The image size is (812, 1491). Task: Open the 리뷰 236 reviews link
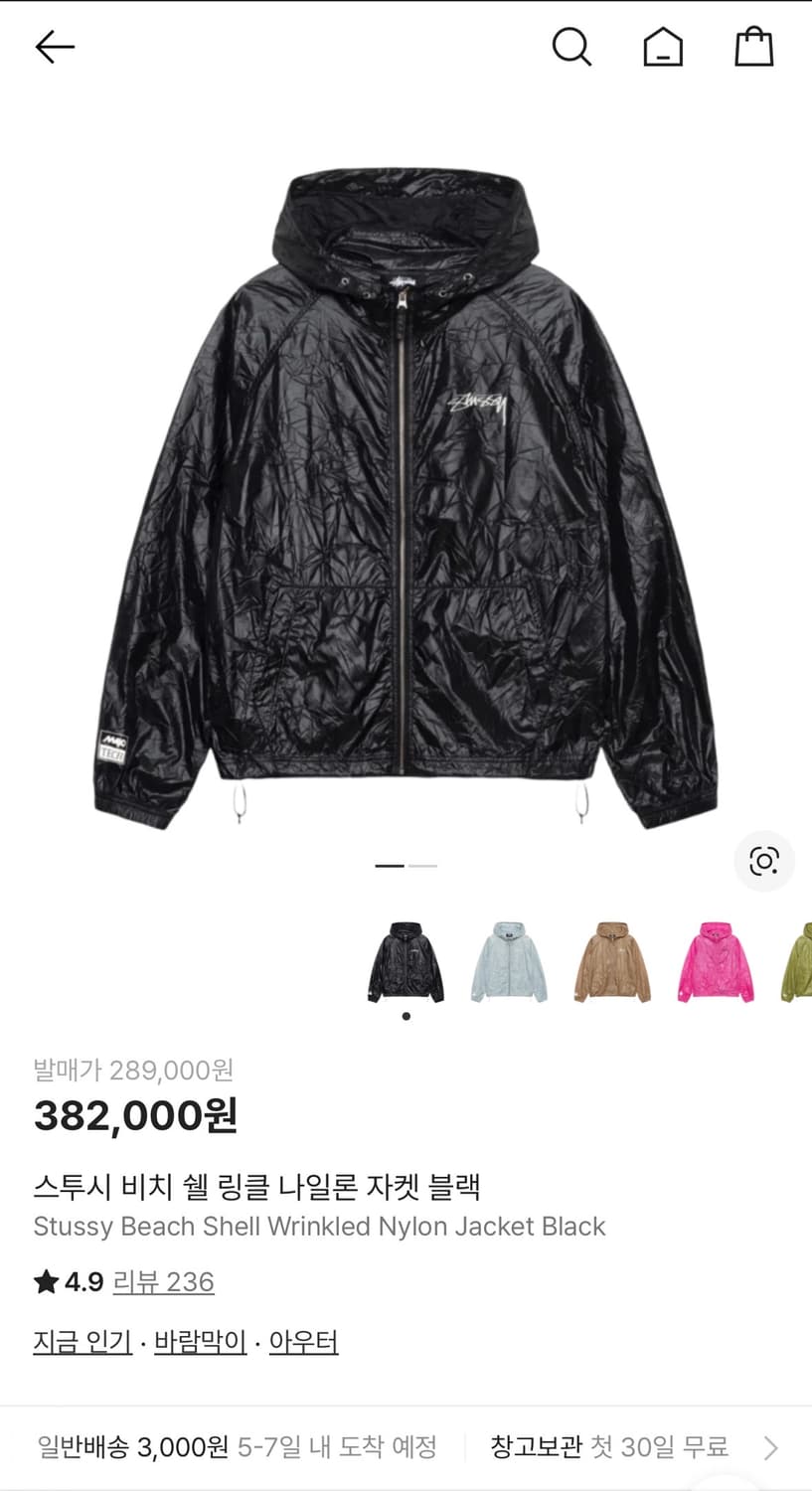[164, 1282]
